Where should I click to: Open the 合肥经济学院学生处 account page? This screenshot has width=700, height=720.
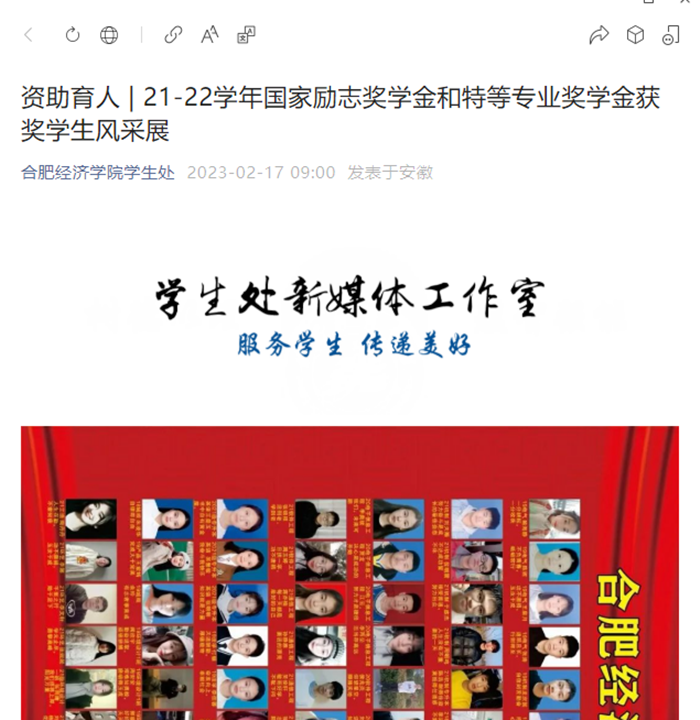point(98,172)
